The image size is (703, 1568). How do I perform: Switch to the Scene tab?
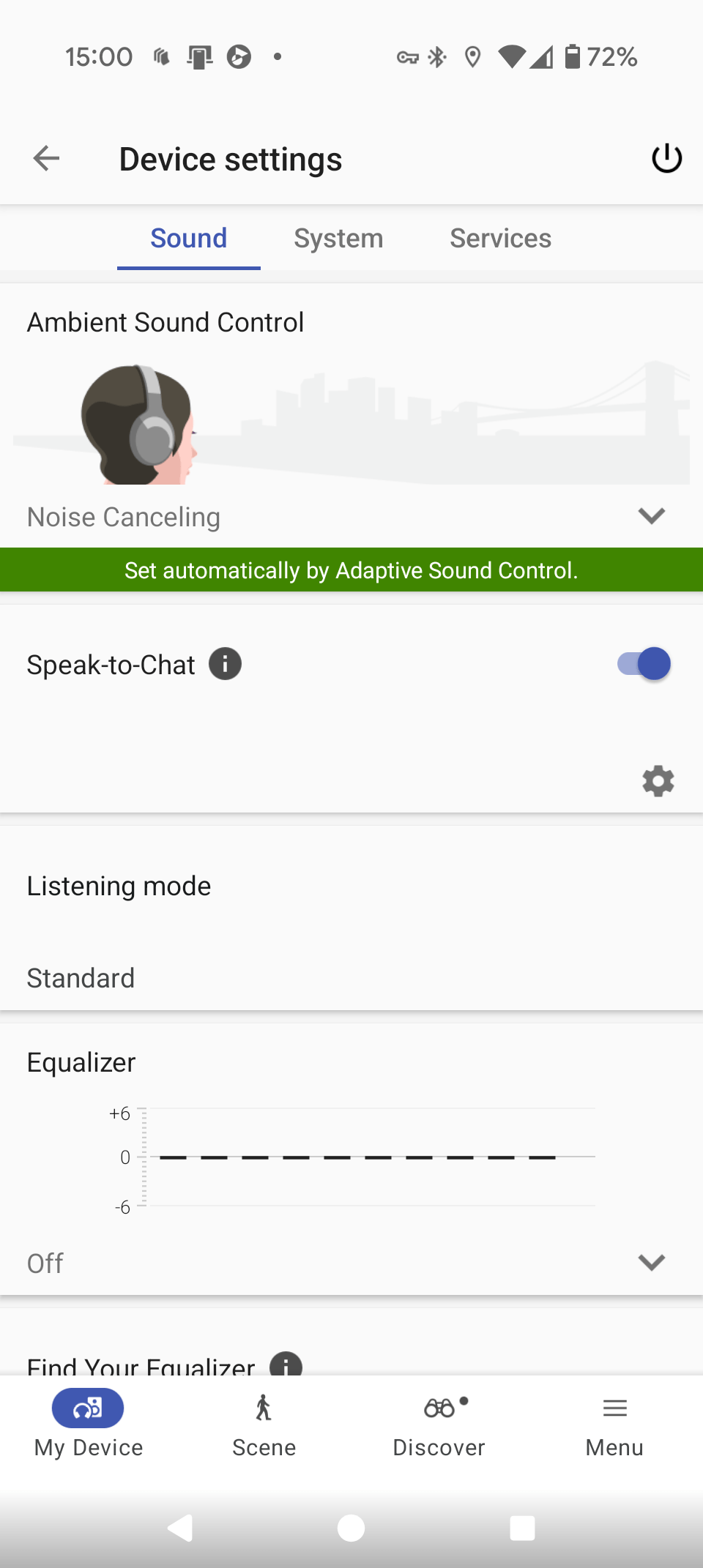(x=264, y=1424)
